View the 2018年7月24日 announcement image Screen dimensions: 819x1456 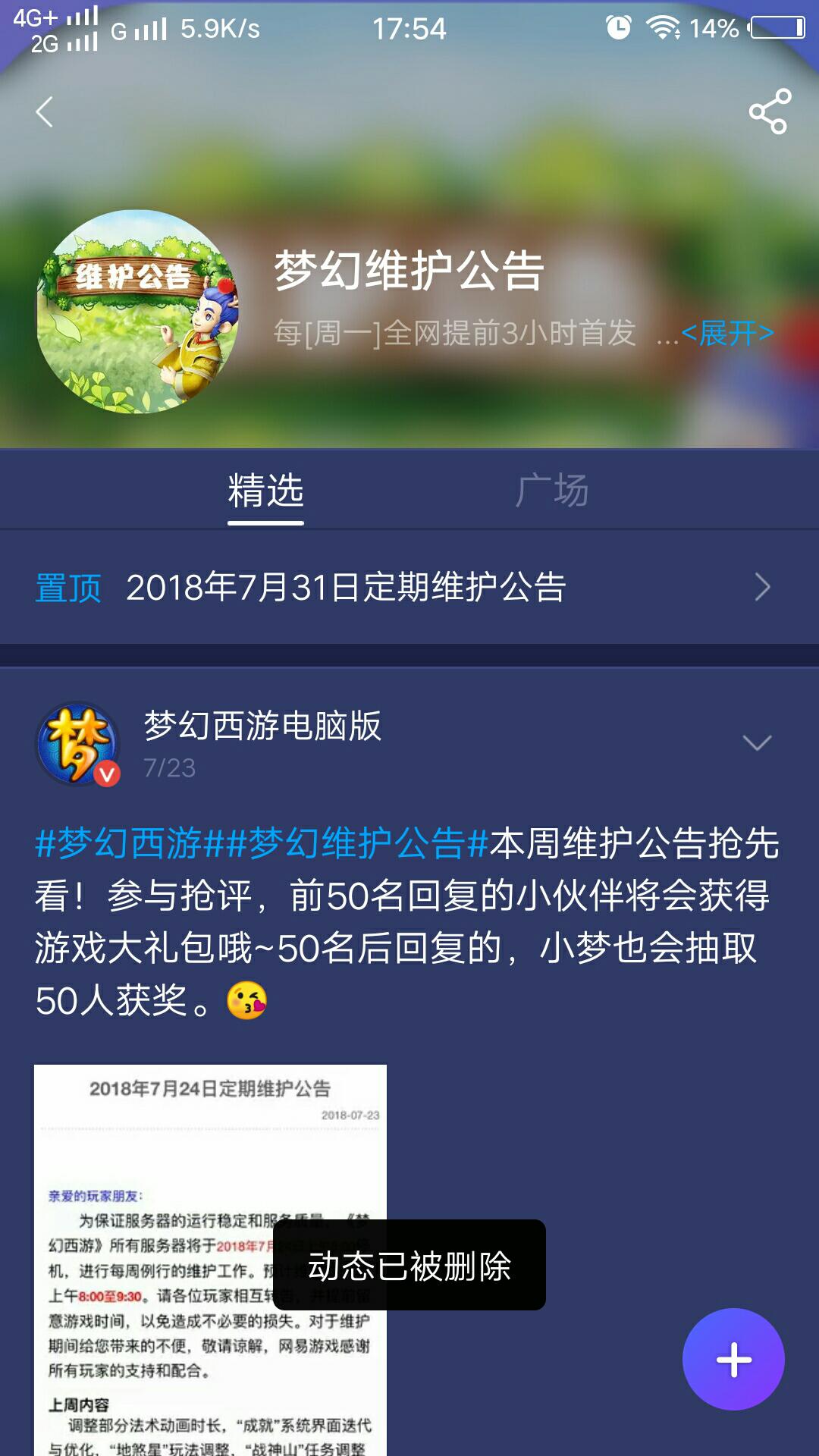(x=210, y=1259)
